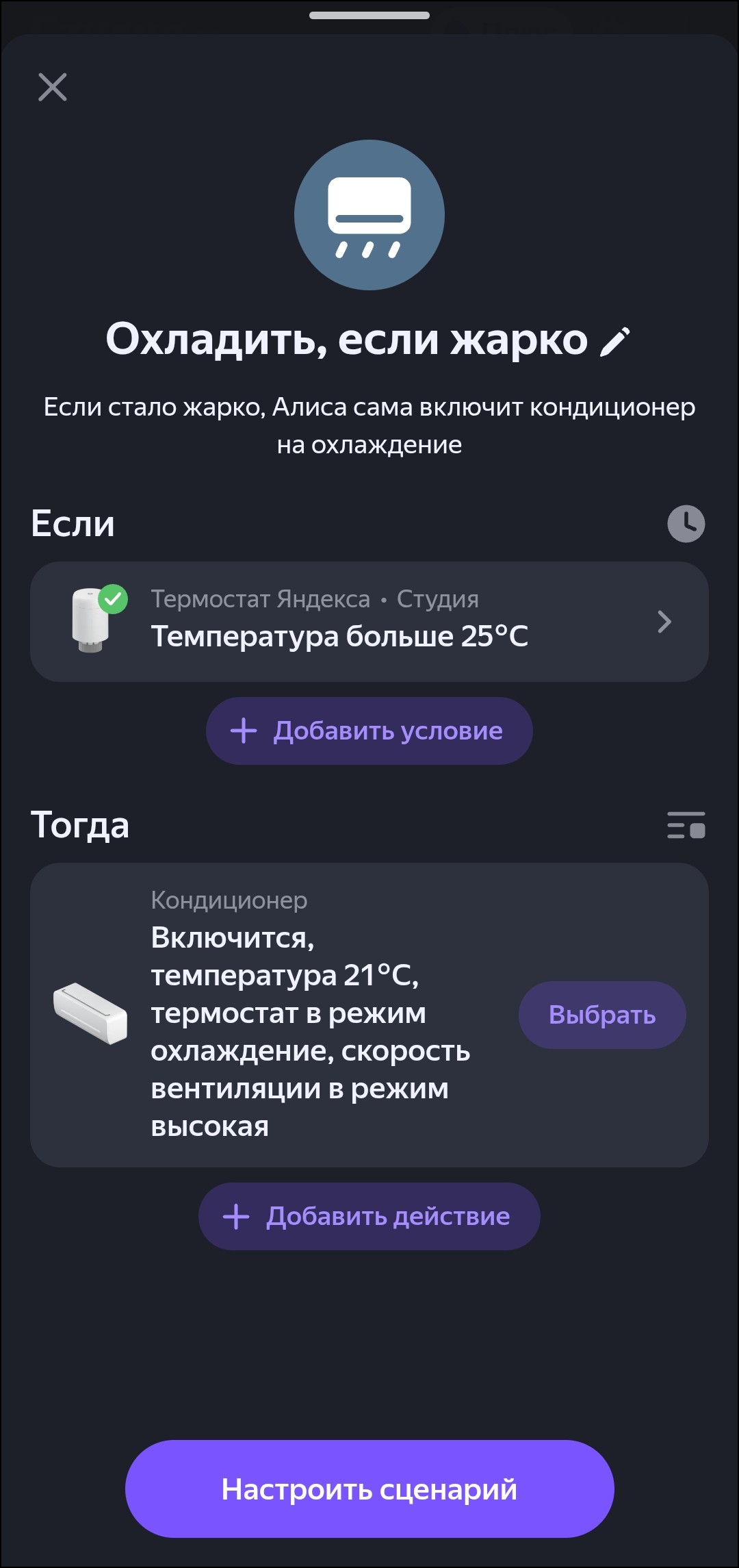Tap Добавить условие button

tap(369, 731)
